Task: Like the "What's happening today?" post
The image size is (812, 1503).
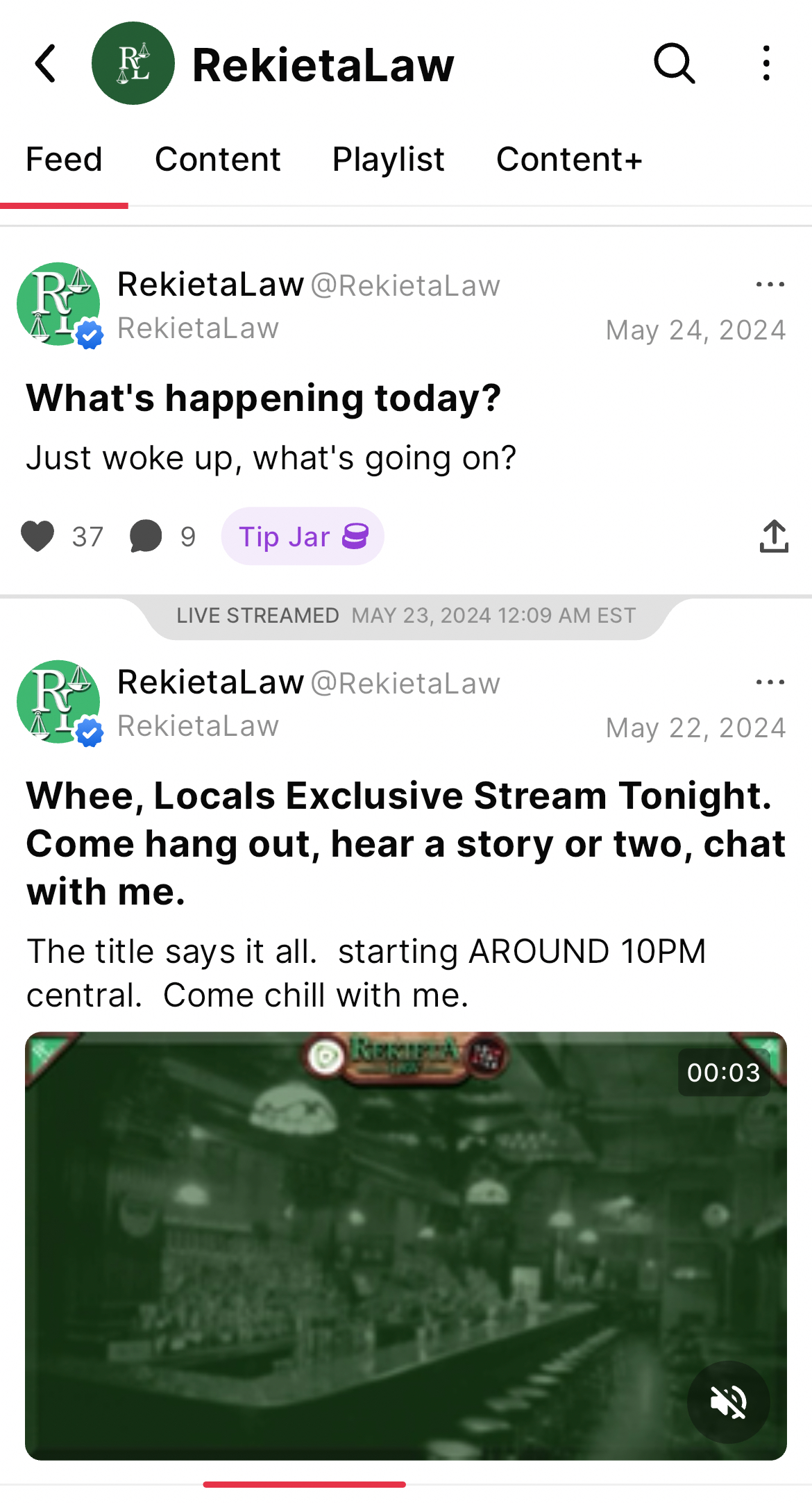Action: point(37,536)
